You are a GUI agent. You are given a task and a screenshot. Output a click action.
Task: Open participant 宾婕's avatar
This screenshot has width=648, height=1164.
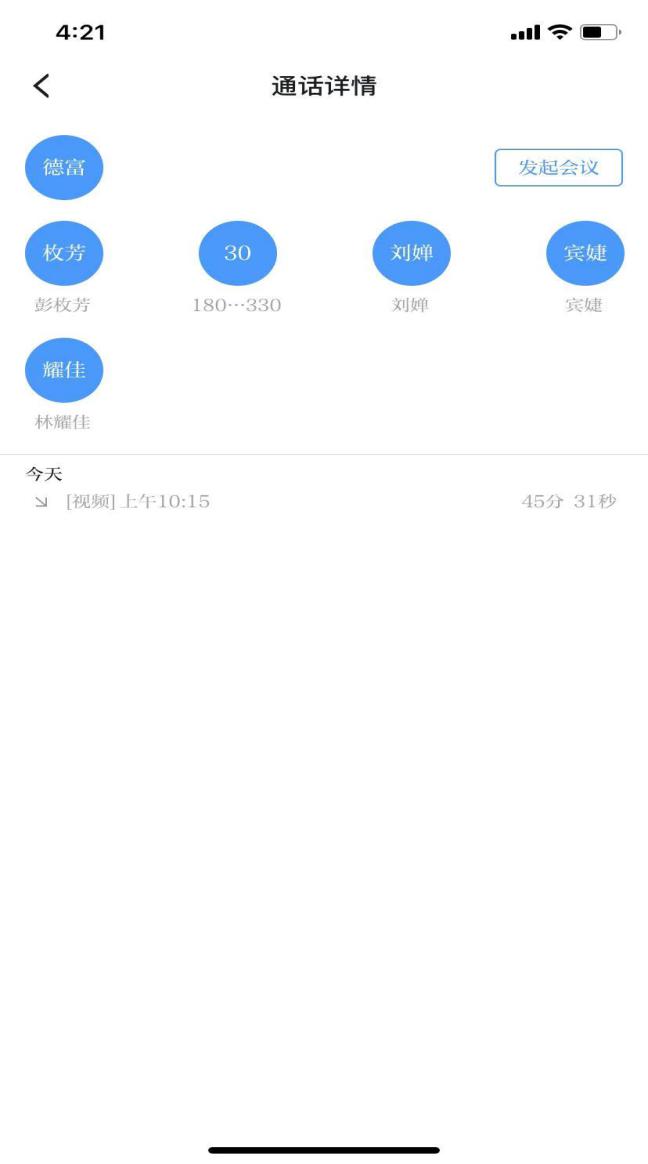point(584,253)
